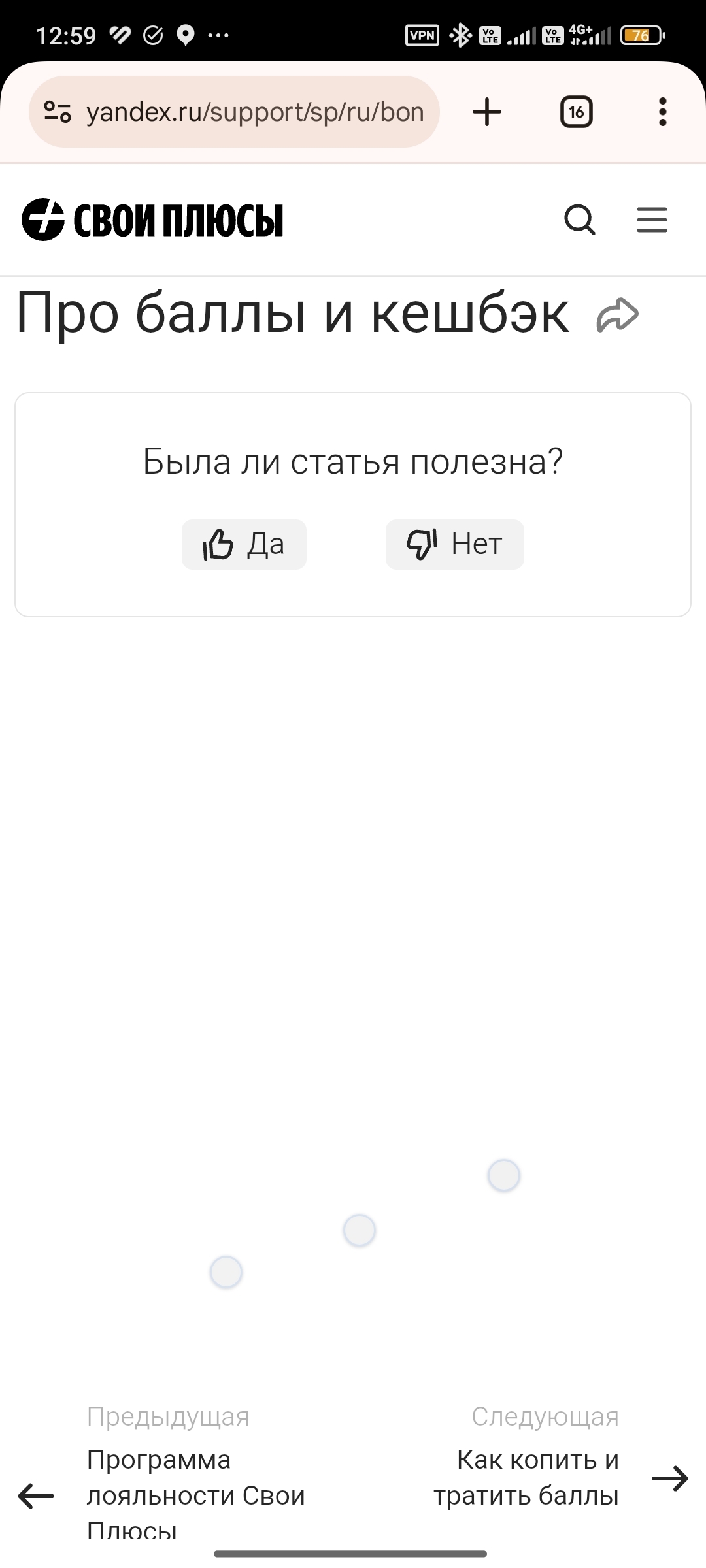Open a new browser tab
This screenshot has height=1568, width=706.
pos(487,112)
